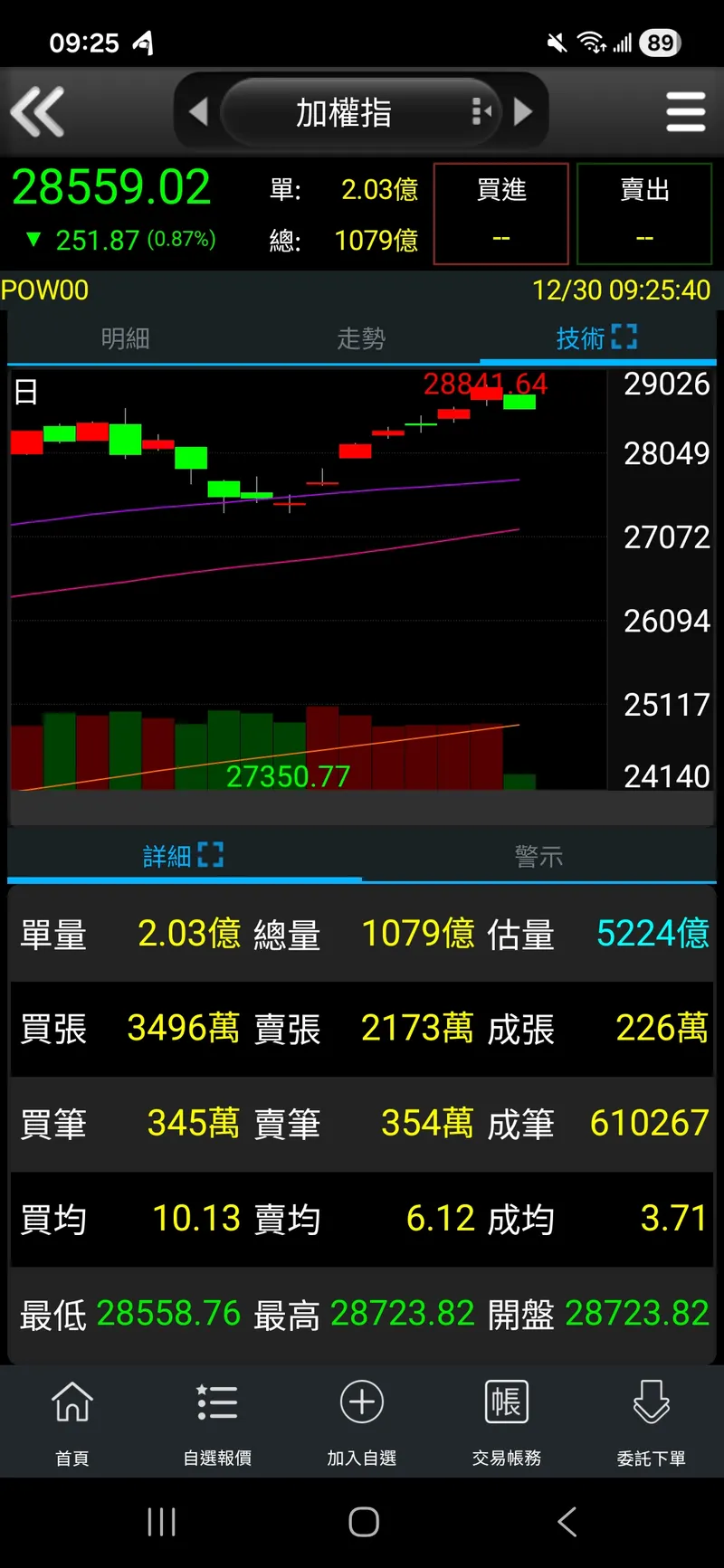Switch to the 明細 tab

click(126, 338)
